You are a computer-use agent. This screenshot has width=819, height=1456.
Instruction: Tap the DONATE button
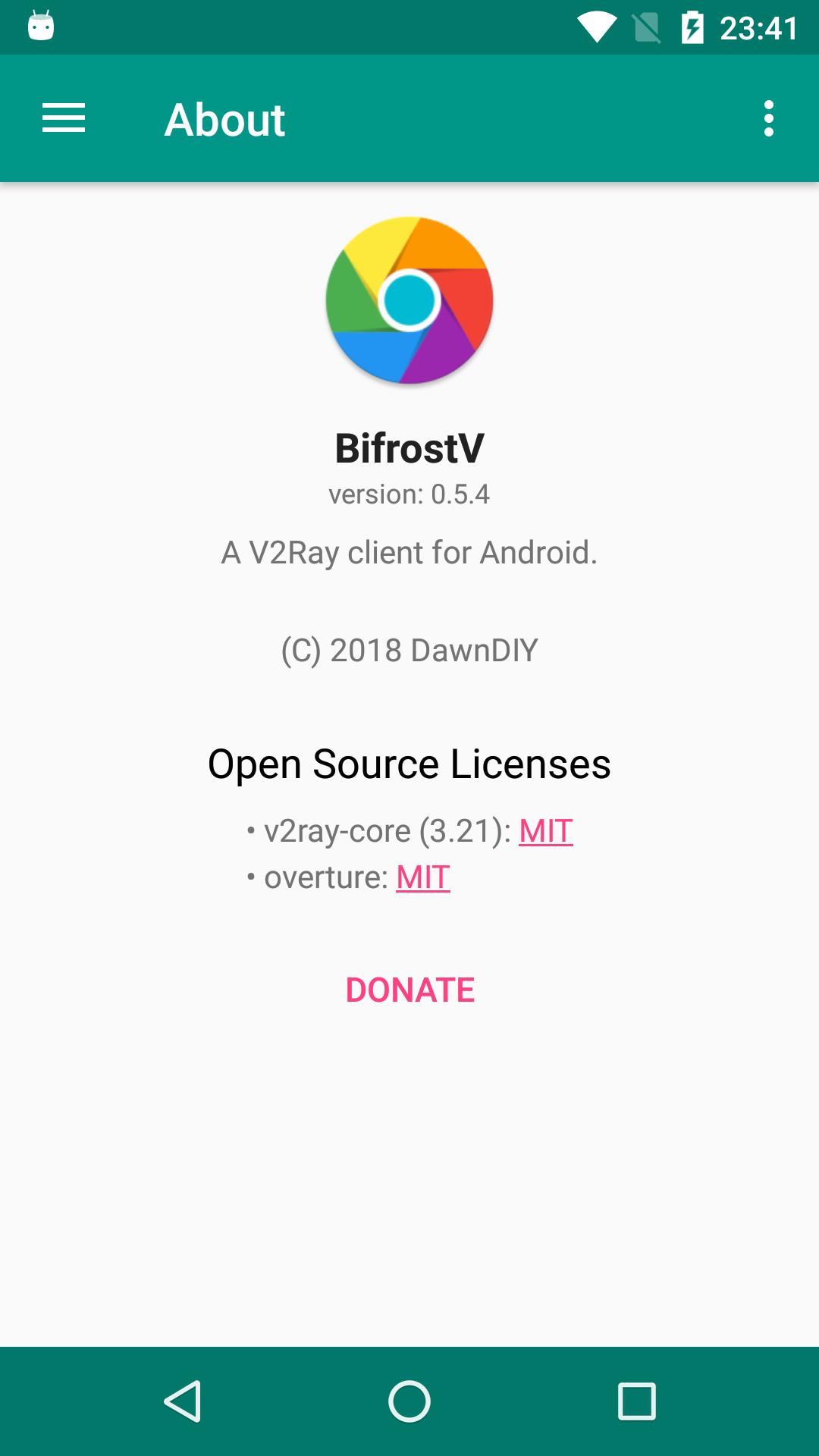(410, 990)
